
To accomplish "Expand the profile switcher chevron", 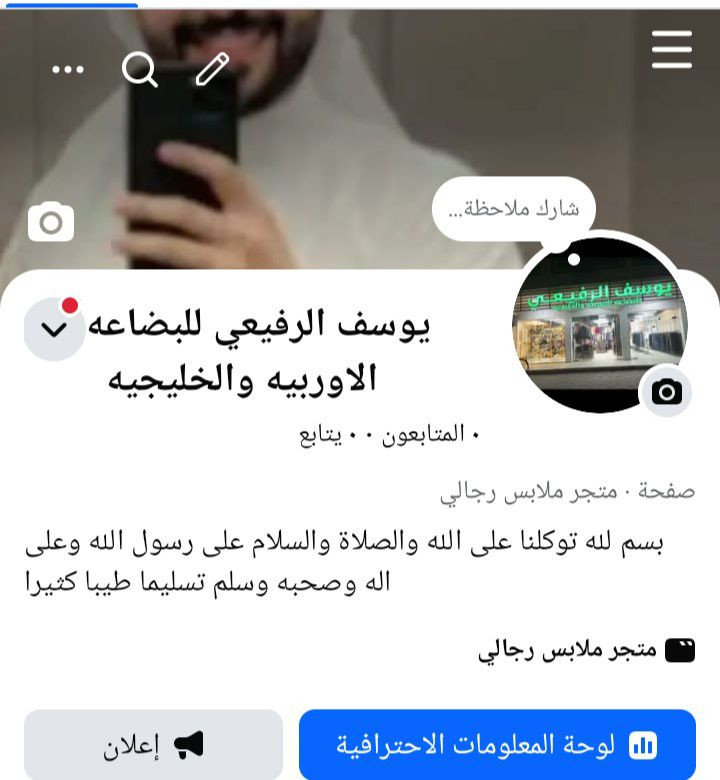I will [55, 328].
